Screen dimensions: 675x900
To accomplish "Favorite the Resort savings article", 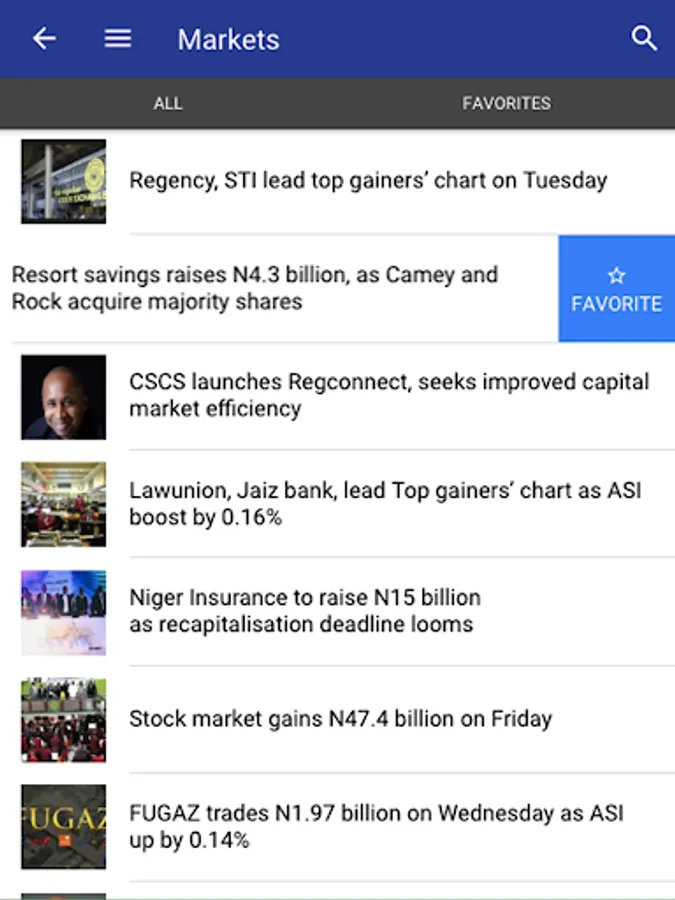I will pos(616,289).
